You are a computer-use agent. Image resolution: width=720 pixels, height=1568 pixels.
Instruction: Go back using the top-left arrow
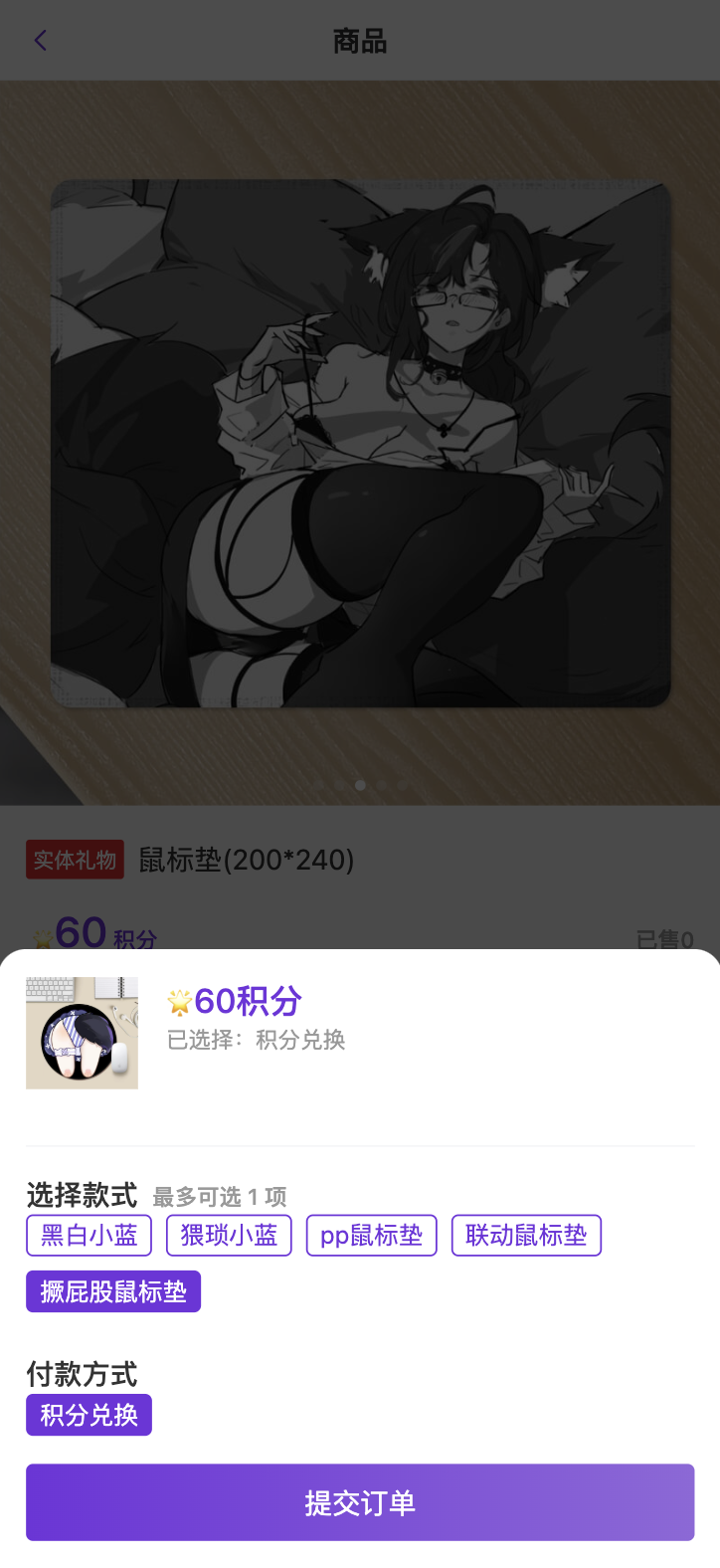(x=41, y=41)
